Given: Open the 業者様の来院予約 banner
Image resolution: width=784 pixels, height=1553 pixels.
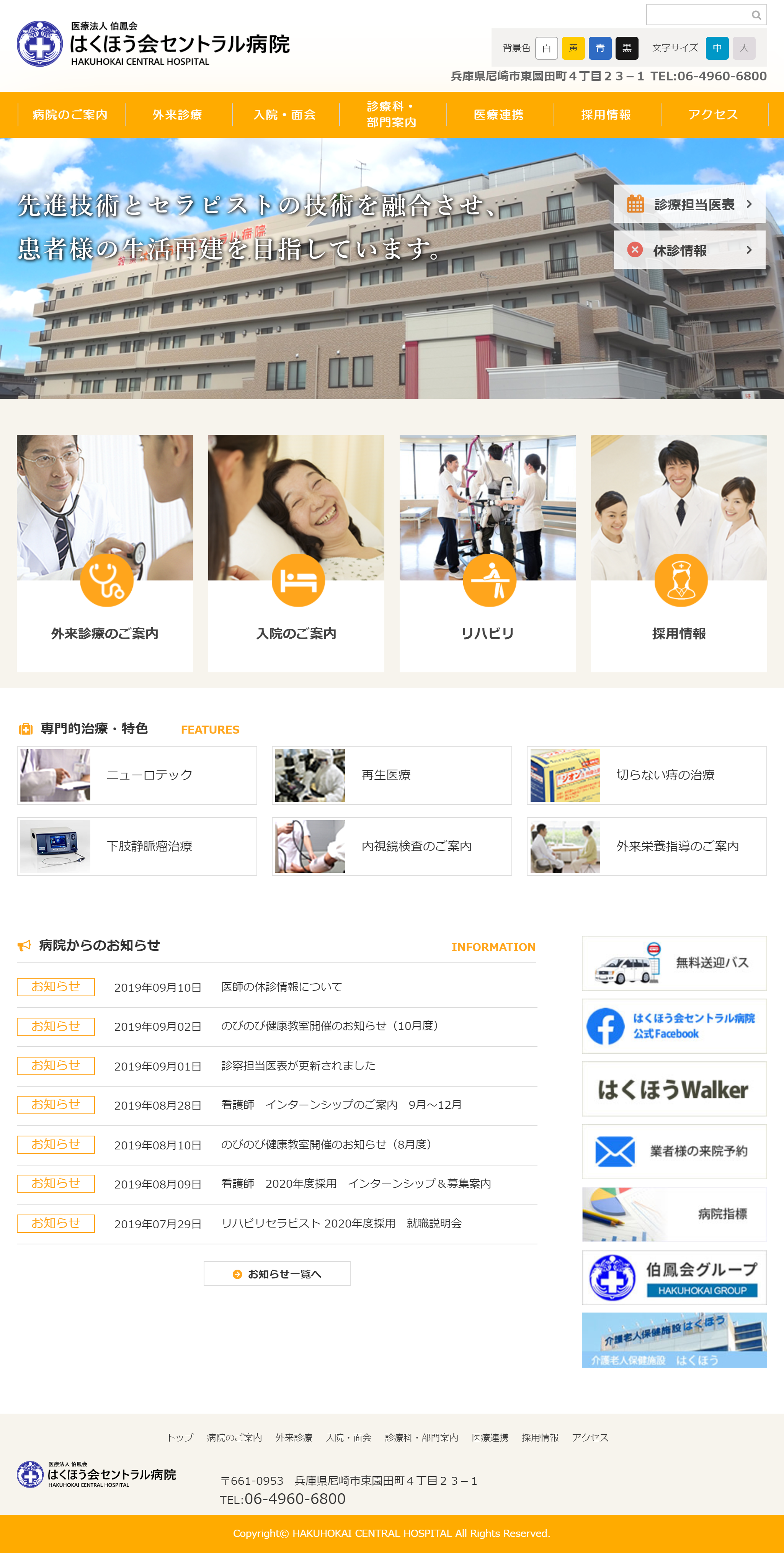Looking at the screenshot, I should click(x=674, y=1151).
